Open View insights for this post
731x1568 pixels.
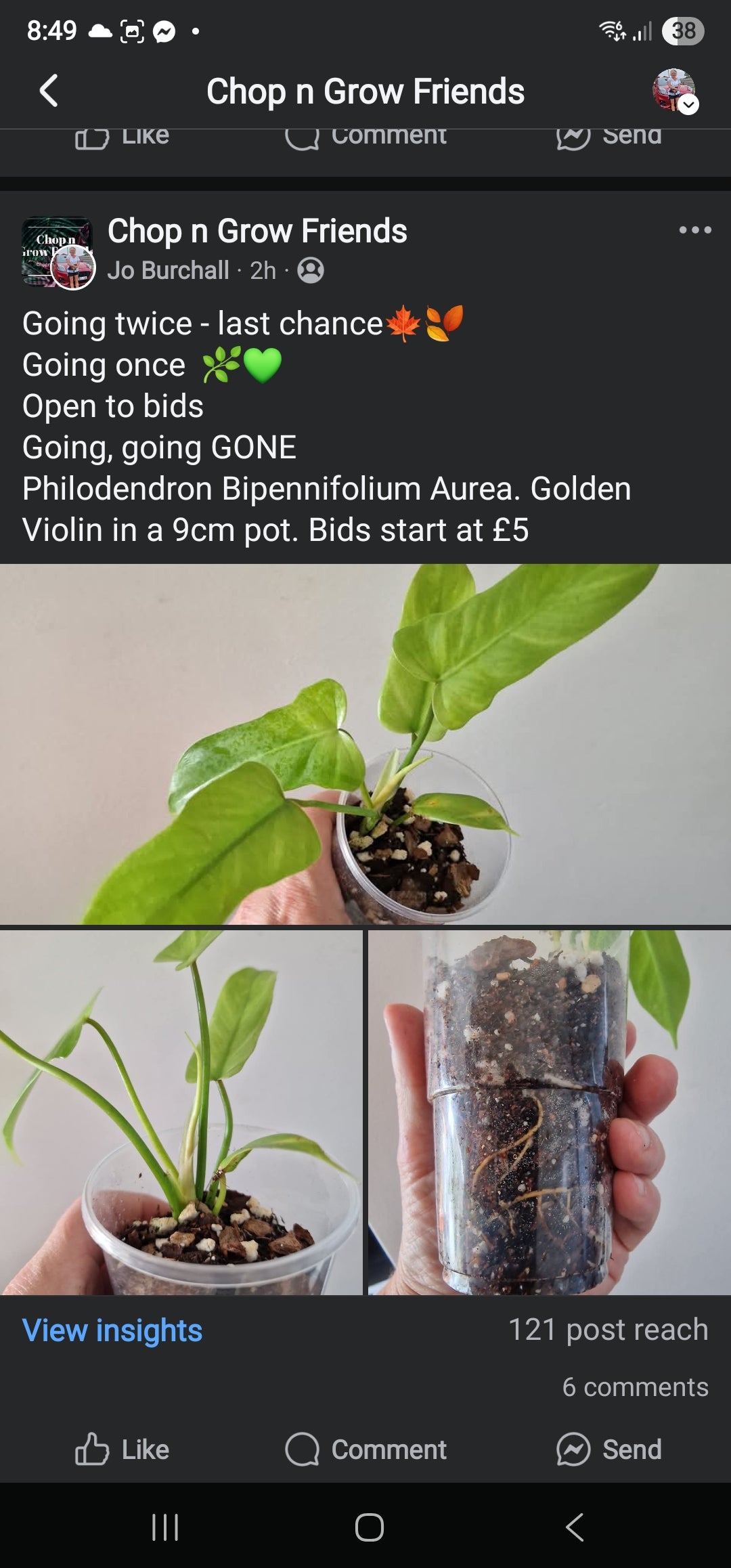pos(112,1330)
